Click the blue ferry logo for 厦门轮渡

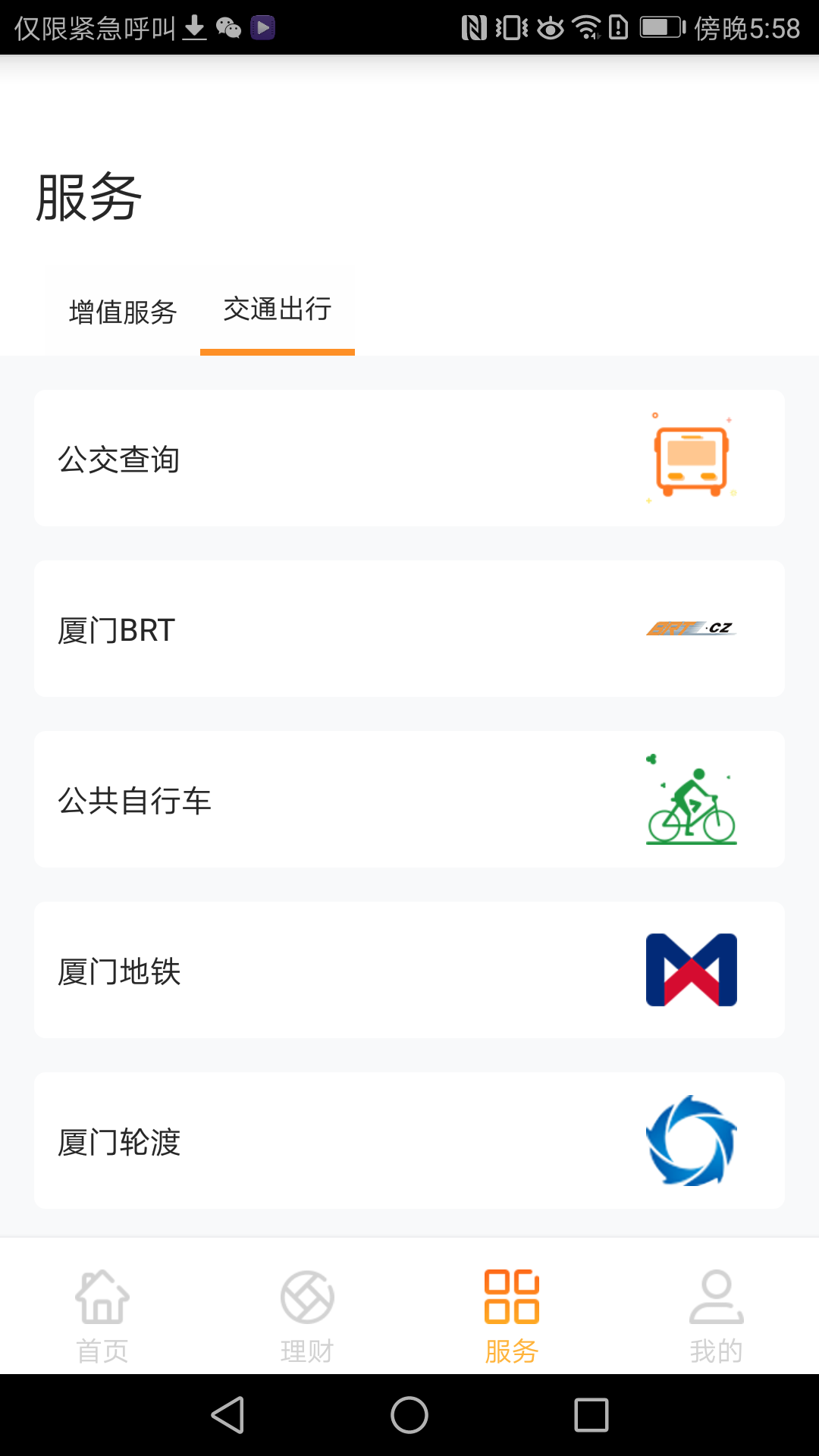tap(690, 1141)
